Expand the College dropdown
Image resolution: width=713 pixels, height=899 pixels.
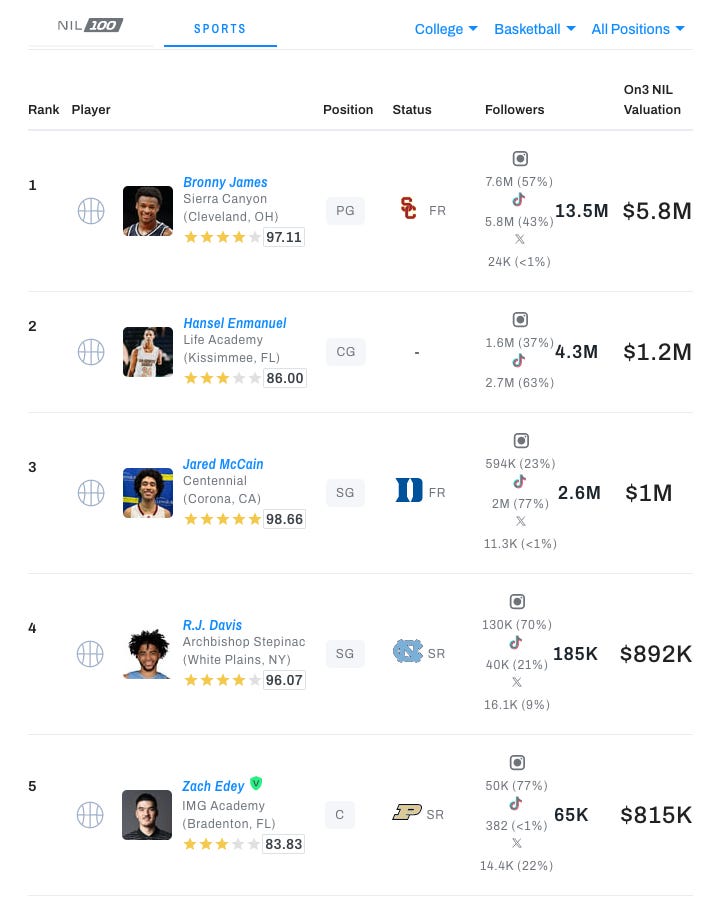[x=446, y=29]
